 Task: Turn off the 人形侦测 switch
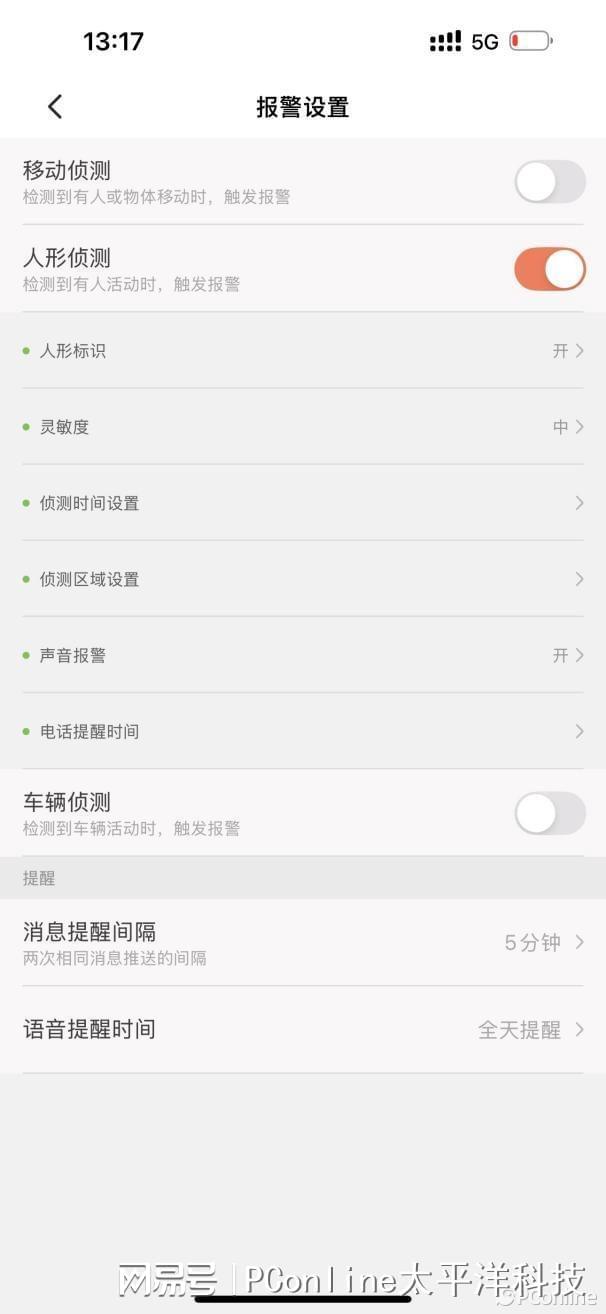(x=550, y=269)
